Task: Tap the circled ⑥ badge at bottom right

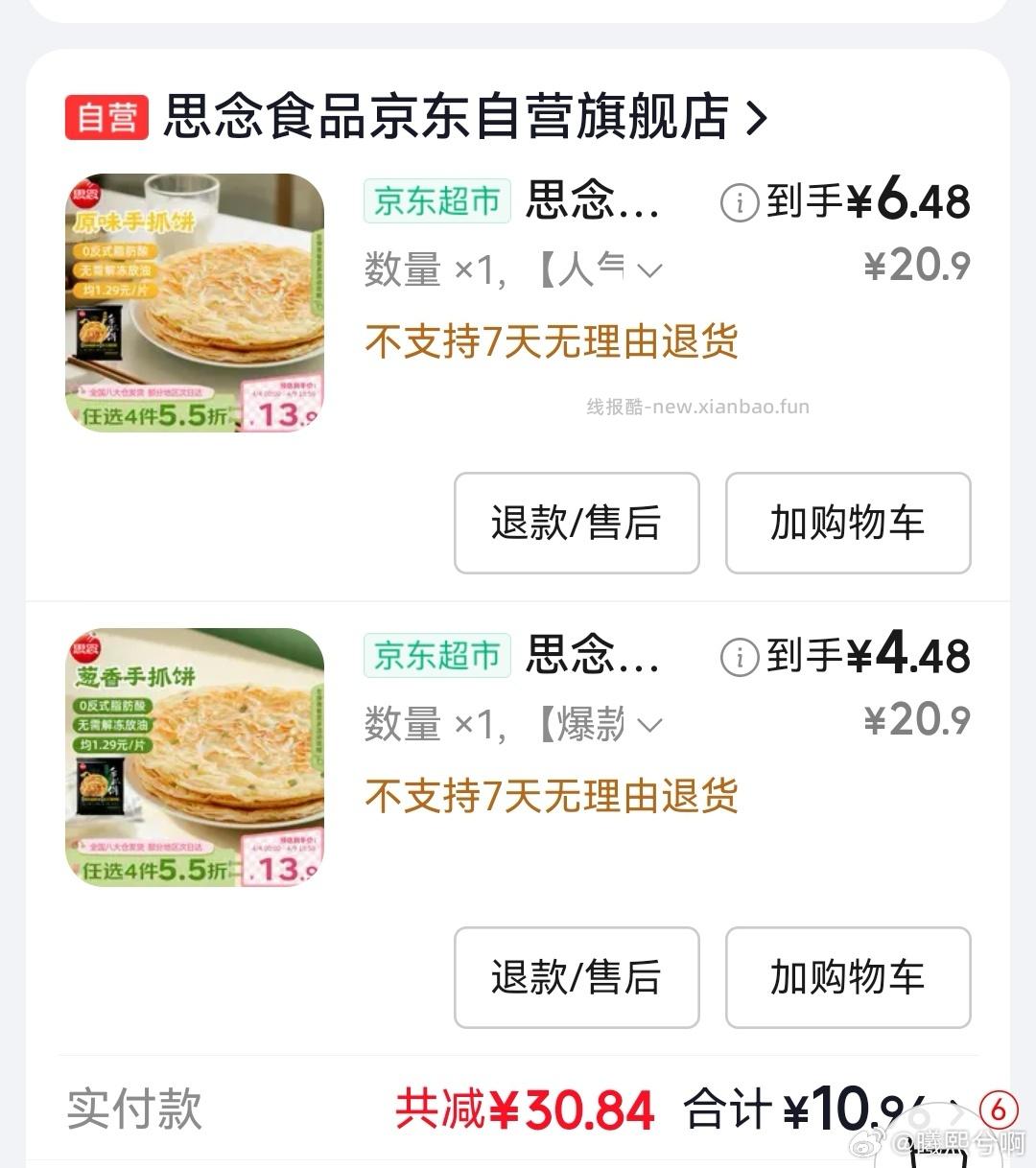Action: (998, 1109)
